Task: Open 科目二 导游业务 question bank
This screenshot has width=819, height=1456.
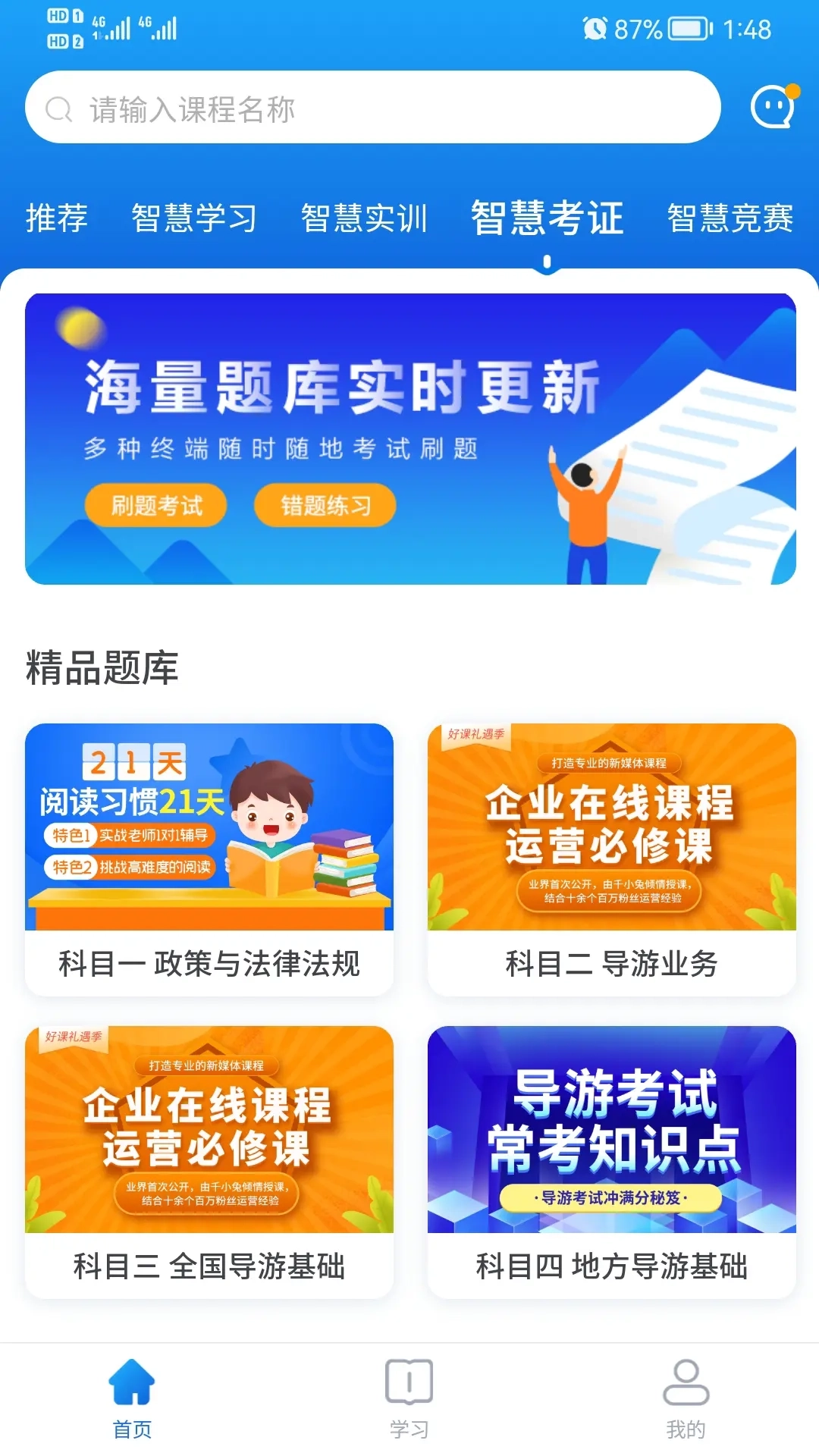Action: [607, 857]
